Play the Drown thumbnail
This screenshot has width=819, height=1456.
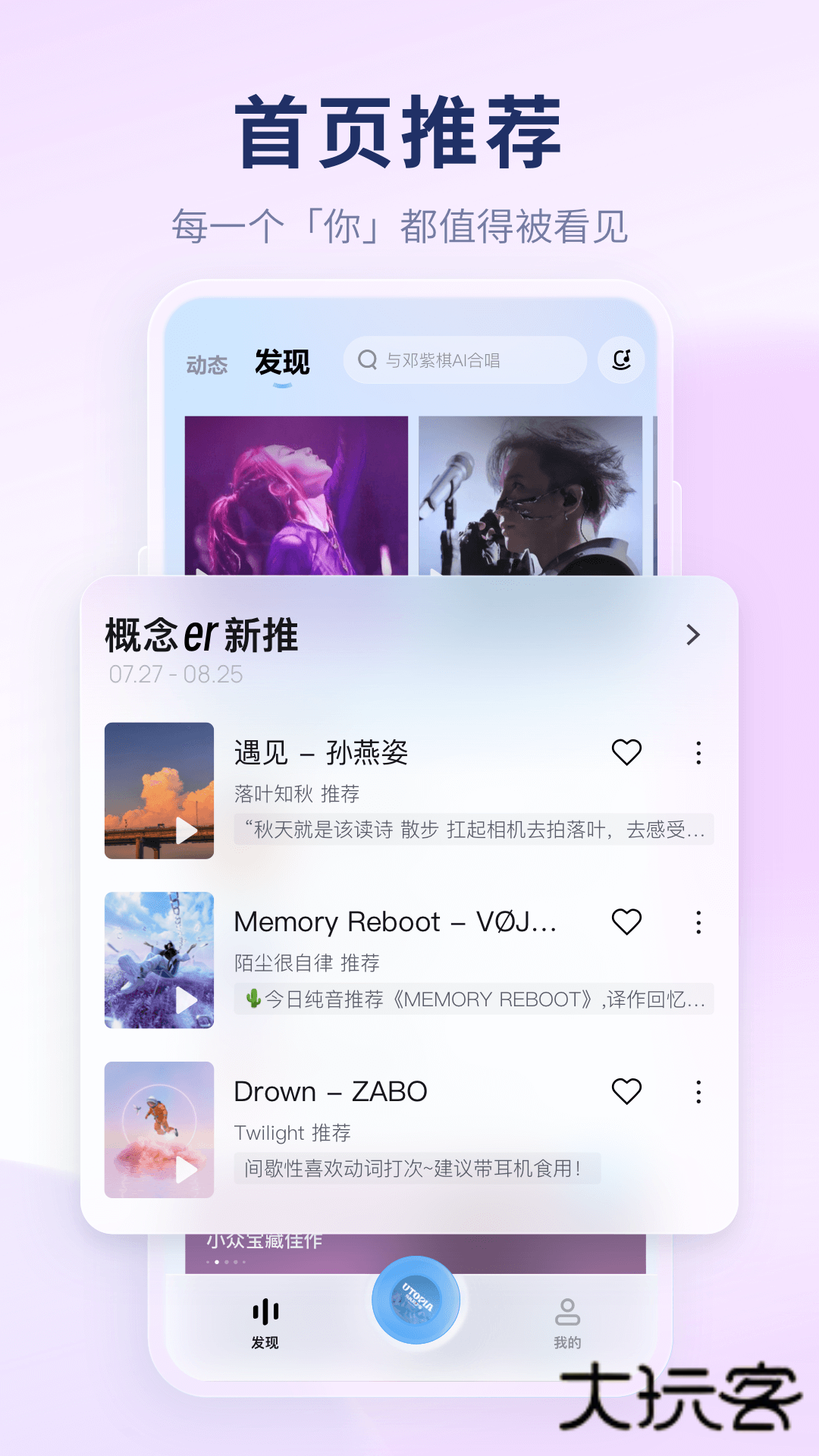187,1172
